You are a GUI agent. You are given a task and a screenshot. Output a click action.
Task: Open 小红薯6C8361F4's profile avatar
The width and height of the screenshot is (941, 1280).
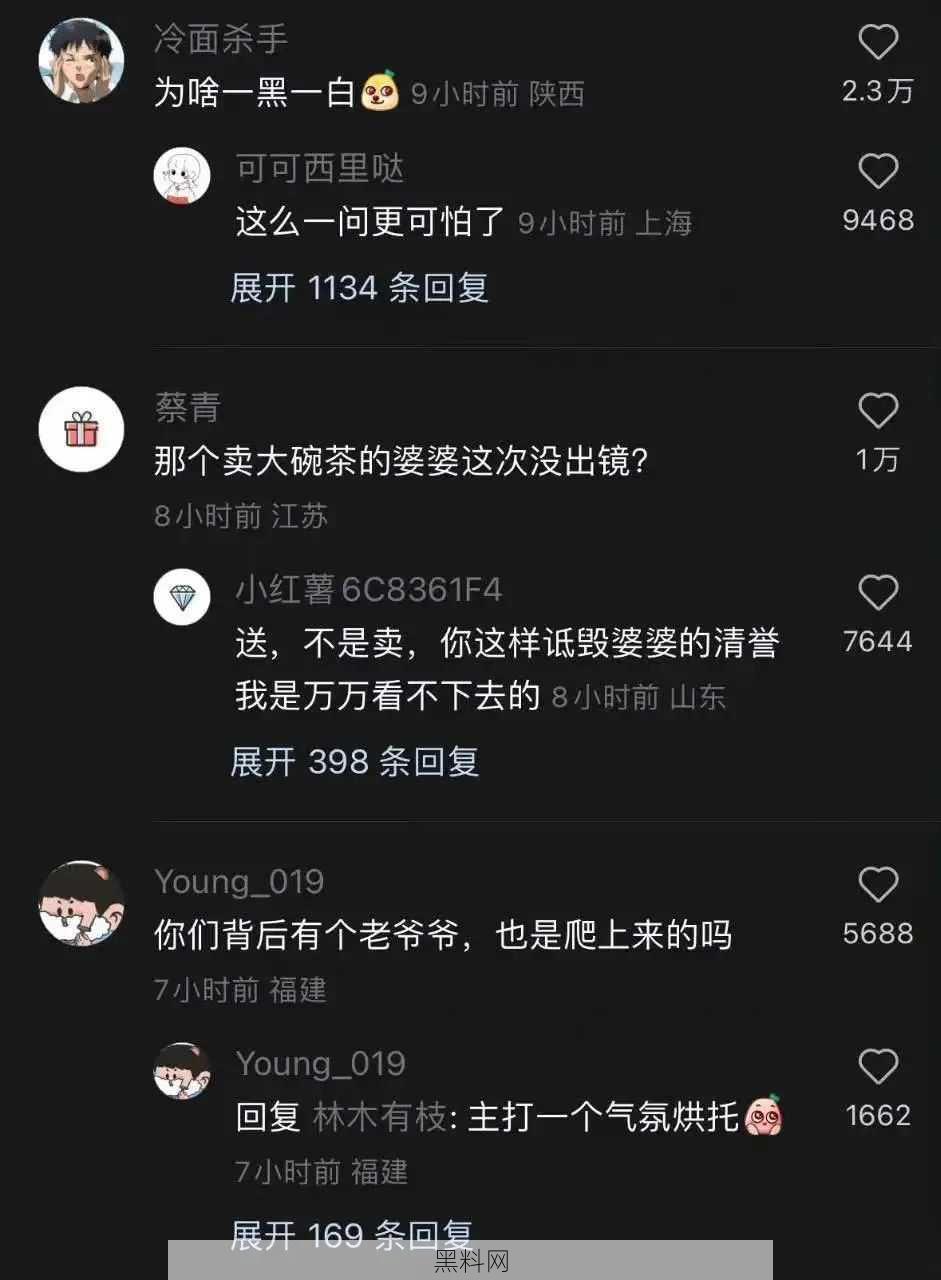(181, 597)
